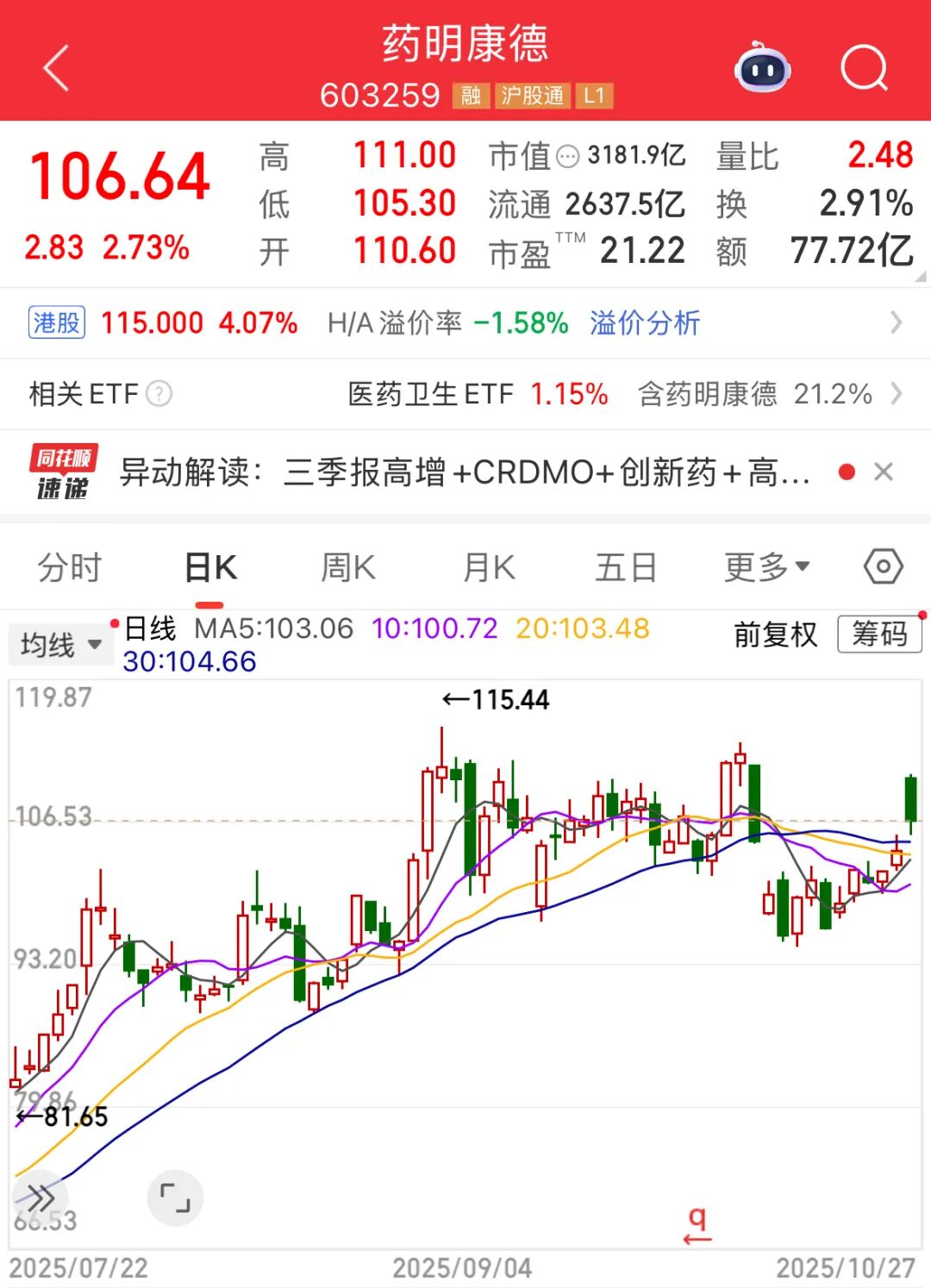The image size is (931, 1288).
Task: Tap the double-arrow expand icon on chart
Action: click(40, 1197)
